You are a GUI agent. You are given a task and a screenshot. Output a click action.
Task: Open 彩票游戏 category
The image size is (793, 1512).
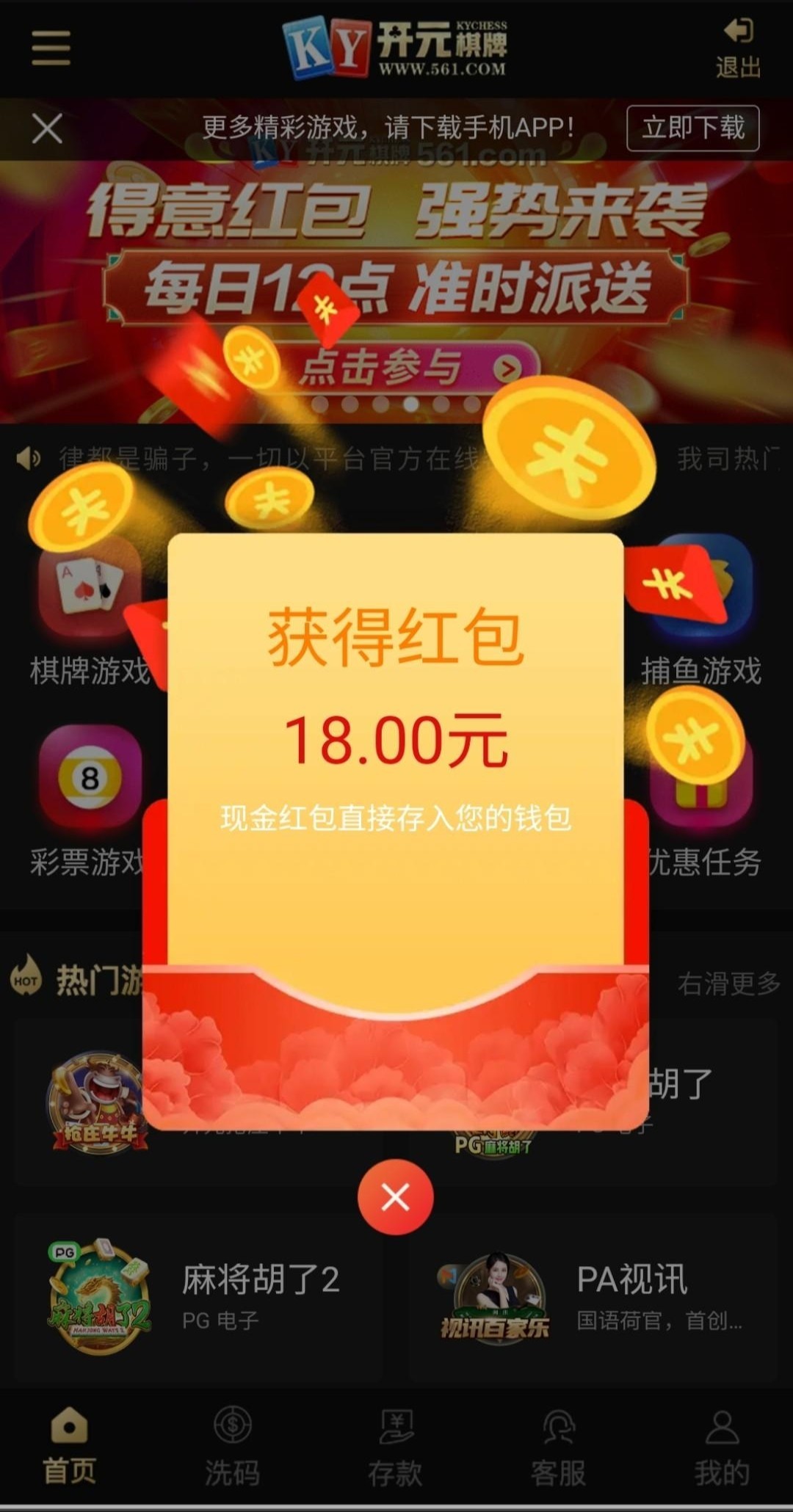point(88,800)
